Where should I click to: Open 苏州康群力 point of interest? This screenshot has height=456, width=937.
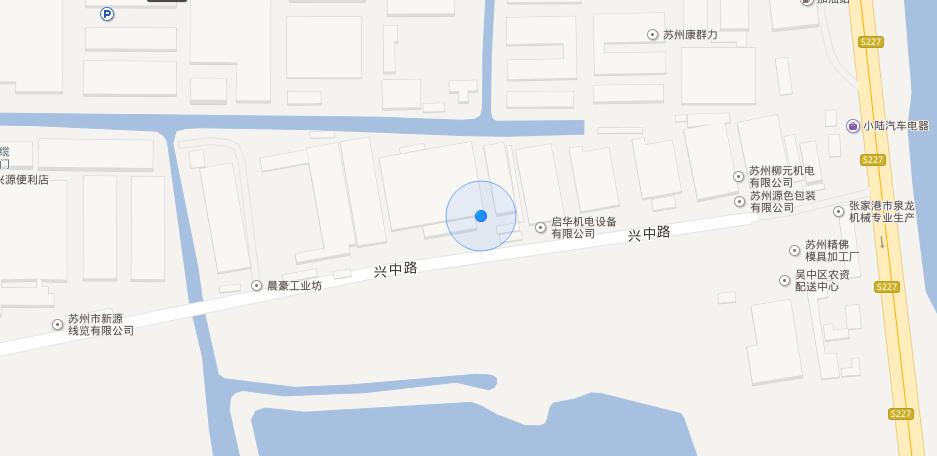pos(653,35)
